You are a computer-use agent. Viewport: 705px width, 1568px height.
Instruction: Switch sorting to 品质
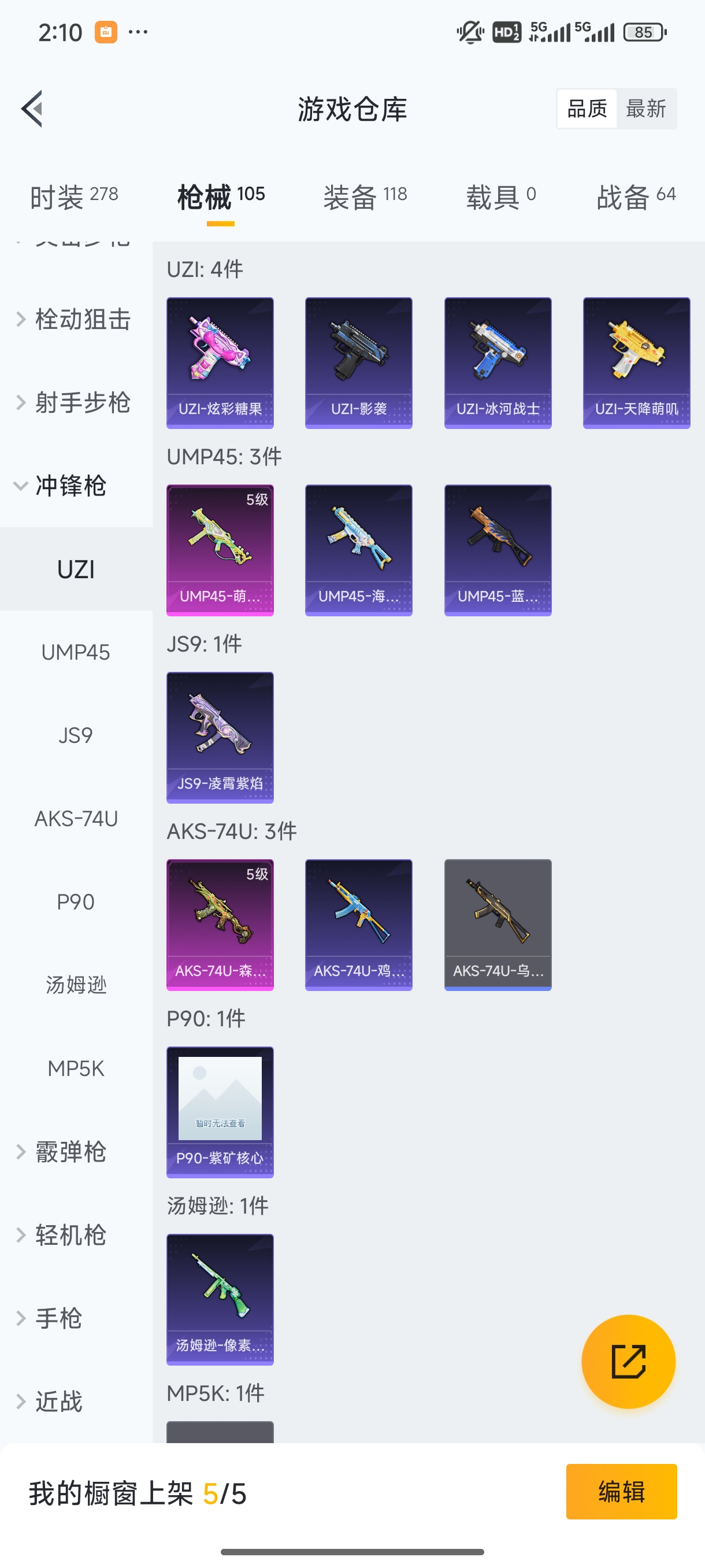click(586, 108)
